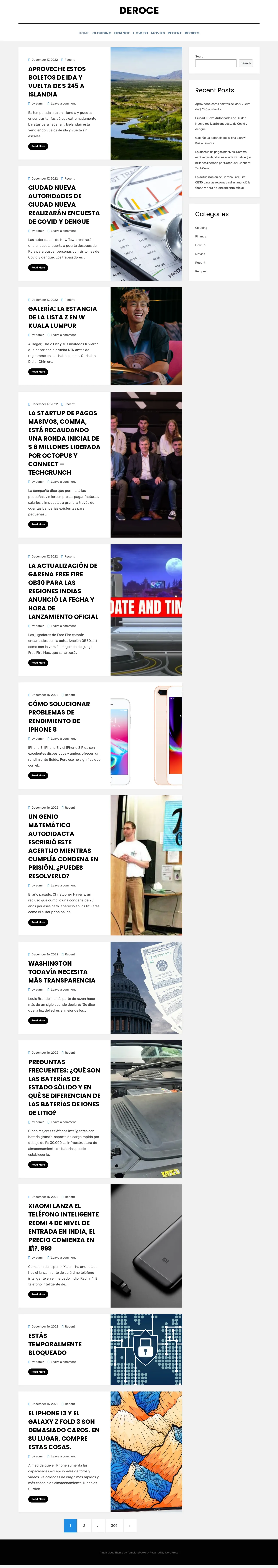The height and width of the screenshot is (1568, 278).
Task: Read more about iPhone 8 performance problems
Action: pyautogui.click(x=38, y=775)
